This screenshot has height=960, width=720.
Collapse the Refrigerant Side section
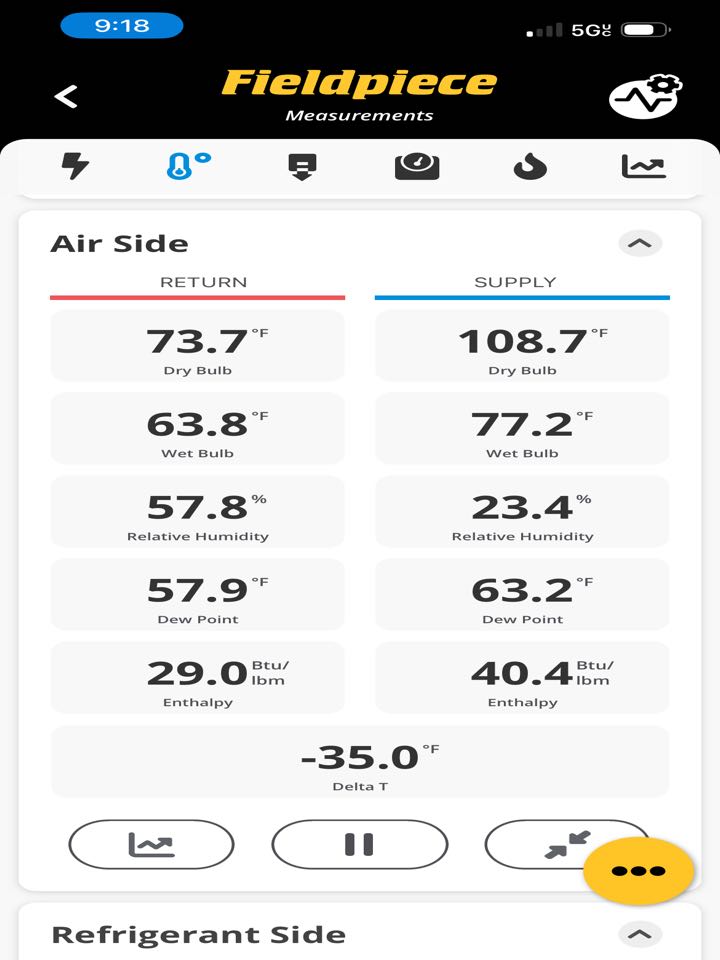point(640,935)
